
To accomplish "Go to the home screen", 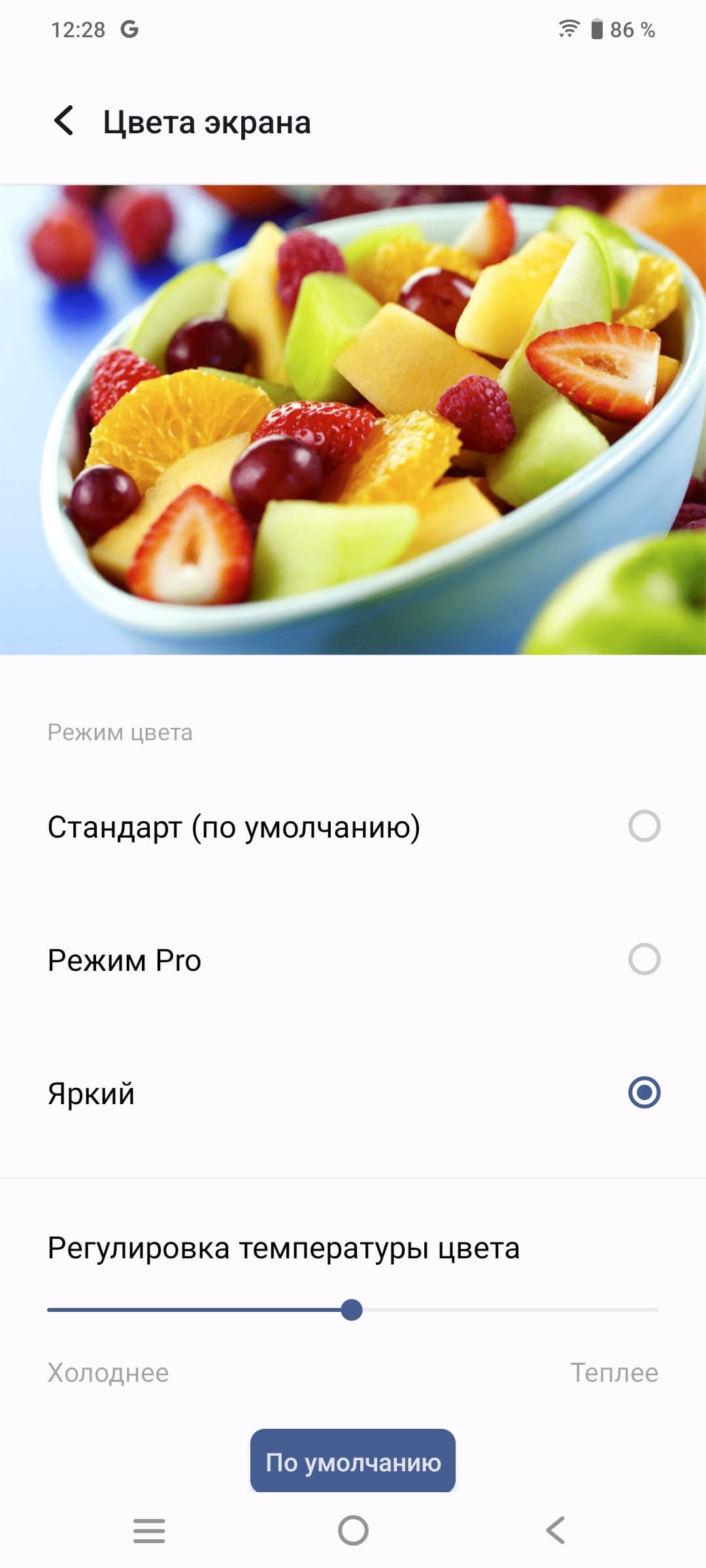I will tap(353, 1530).
